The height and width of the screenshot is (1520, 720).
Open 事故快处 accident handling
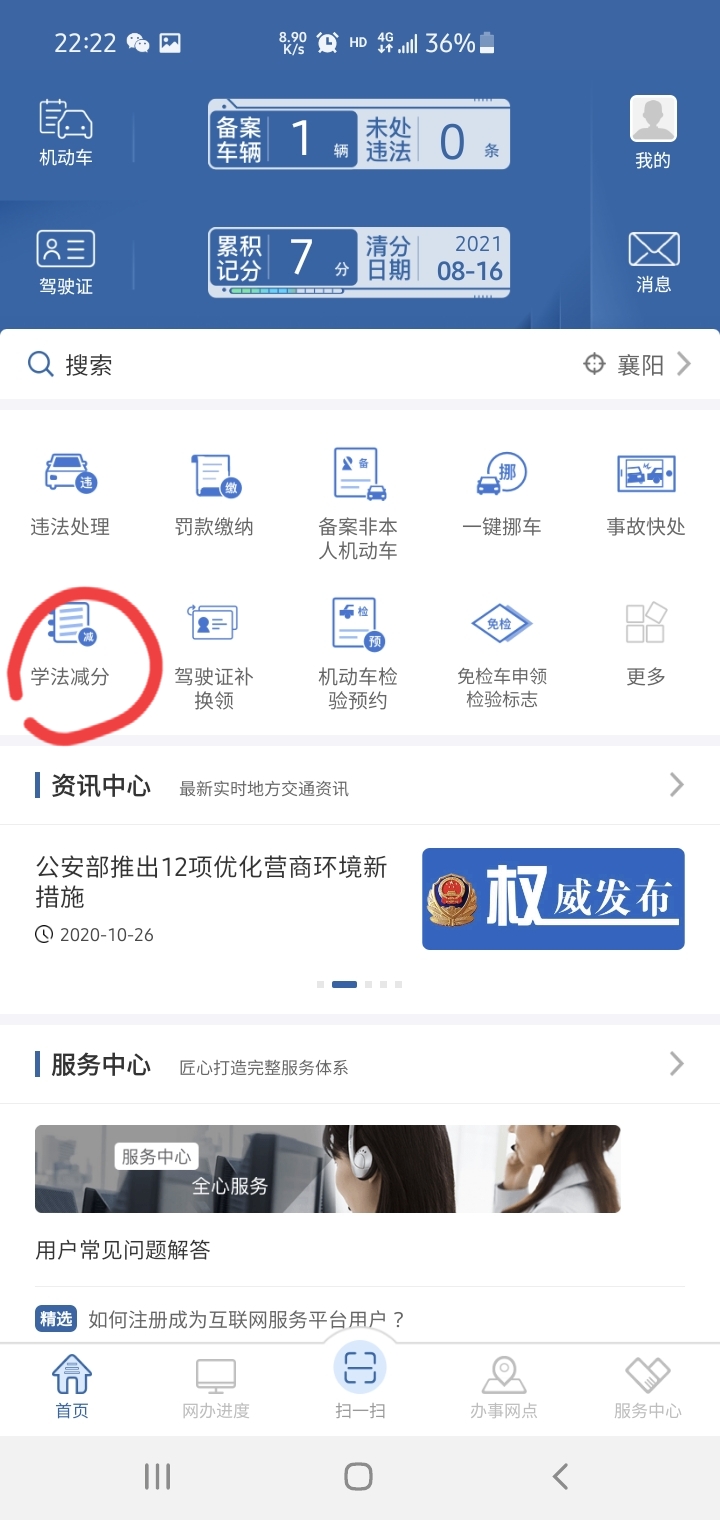[646, 490]
